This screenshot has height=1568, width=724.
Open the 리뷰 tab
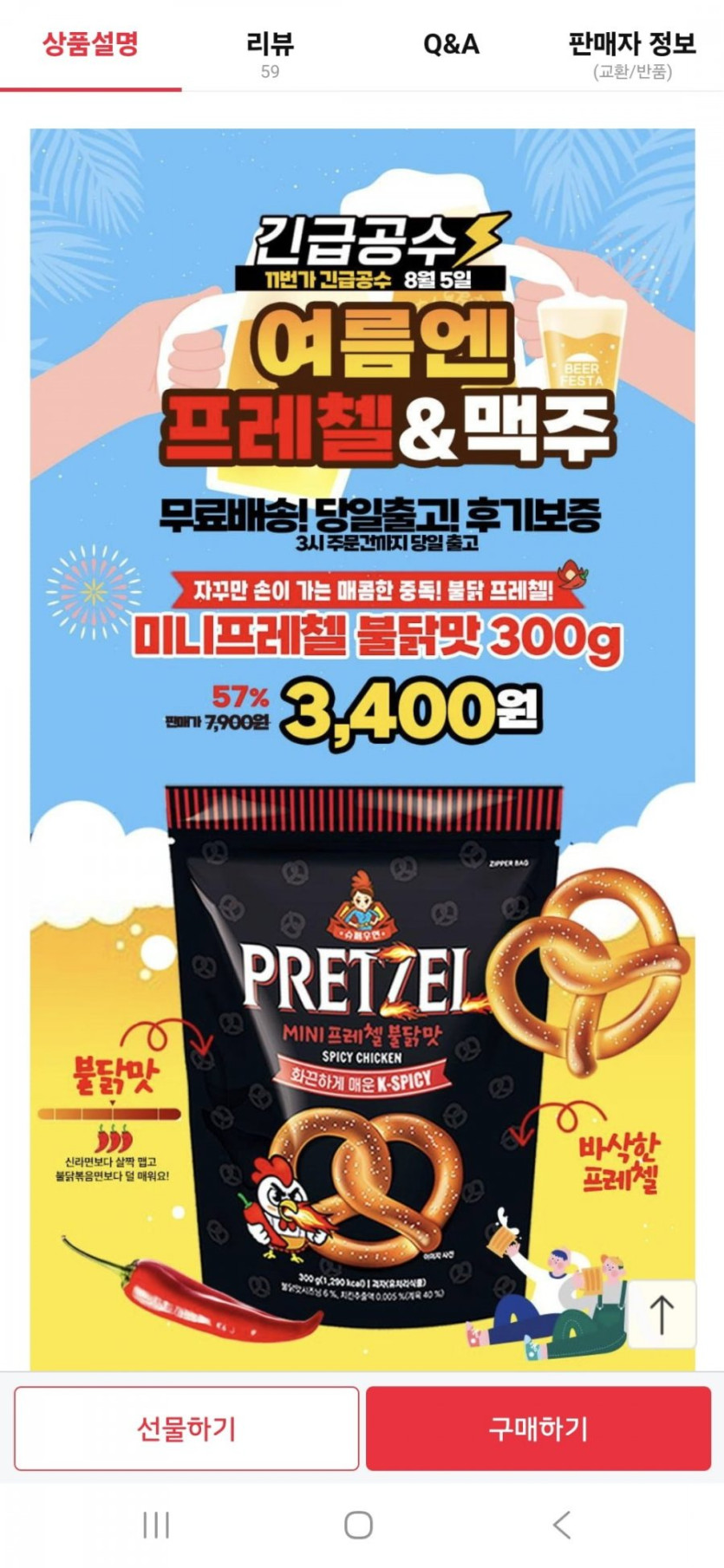[271, 52]
